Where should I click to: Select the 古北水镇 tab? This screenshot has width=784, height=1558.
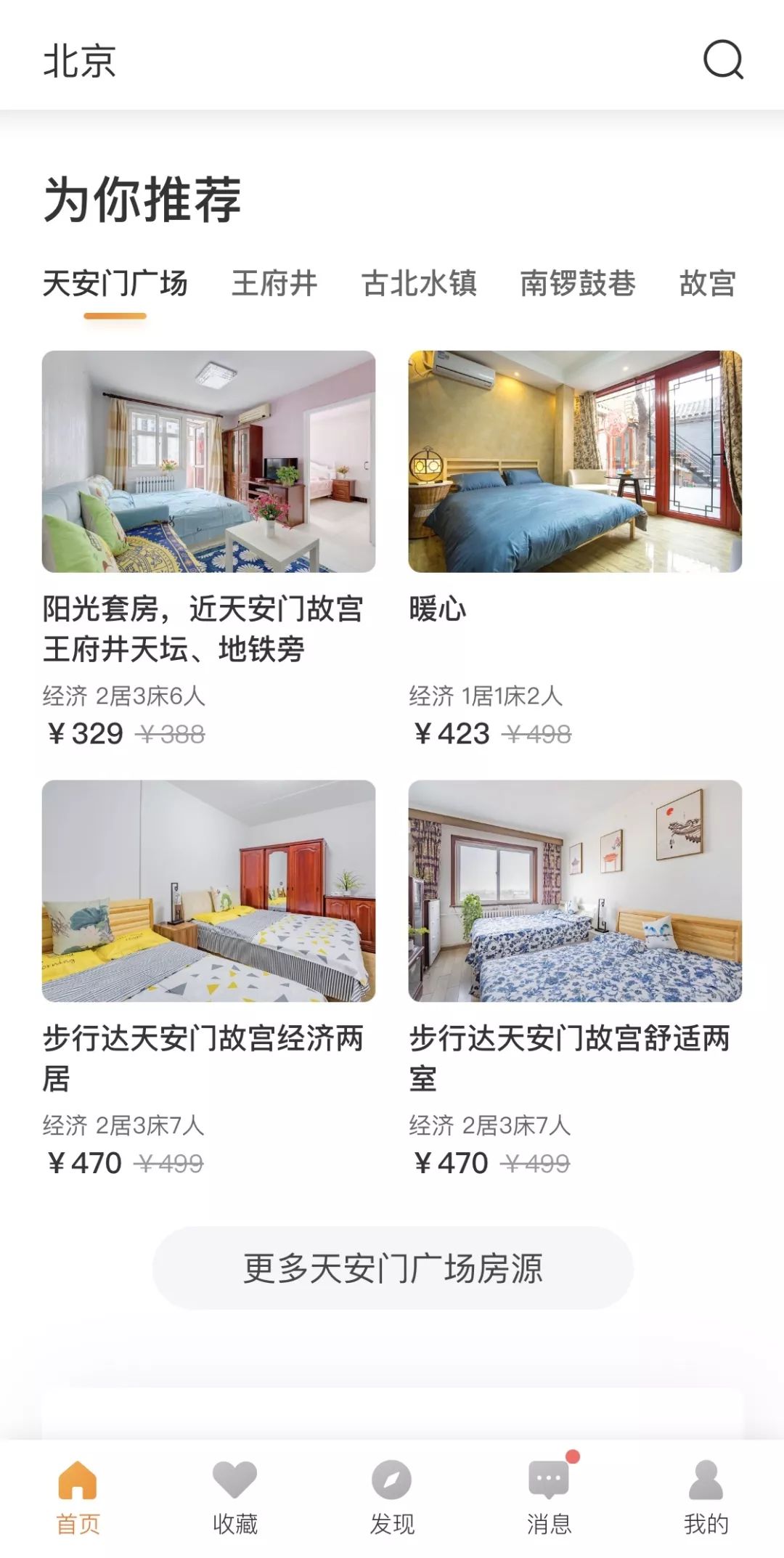421,285
